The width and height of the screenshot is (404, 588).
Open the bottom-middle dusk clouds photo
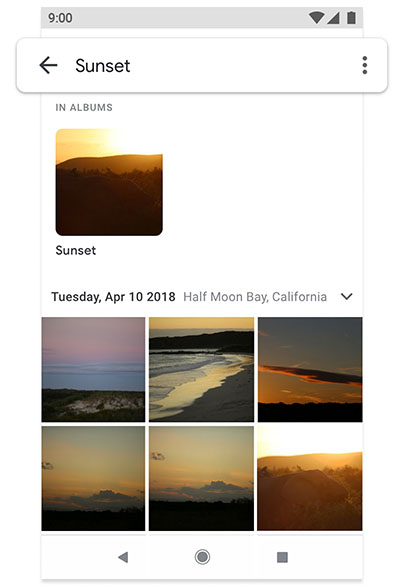pos(201,478)
